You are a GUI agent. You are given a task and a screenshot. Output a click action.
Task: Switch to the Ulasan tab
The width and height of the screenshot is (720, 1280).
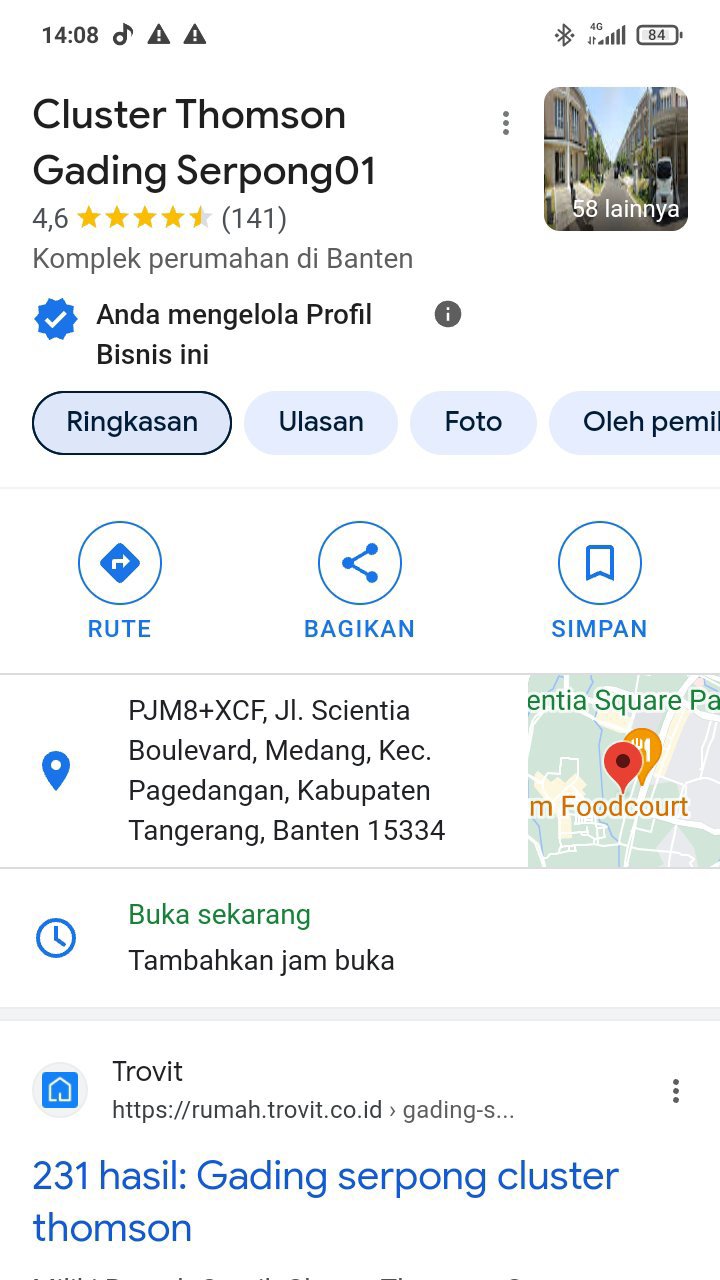click(x=321, y=422)
